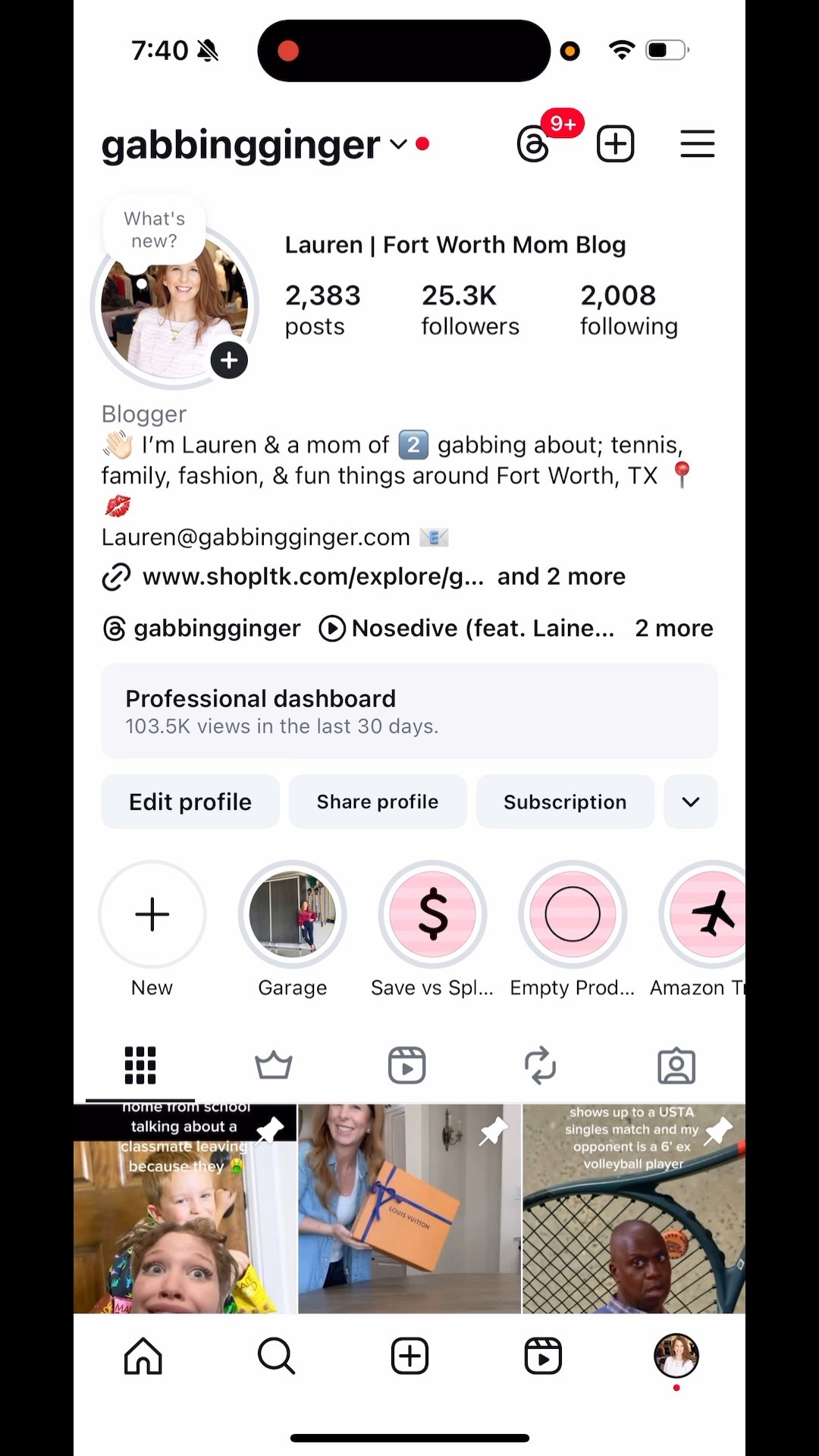The height and width of the screenshot is (1456, 819).
Task: Switch to the Reels profile tab
Action: click(406, 1065)
